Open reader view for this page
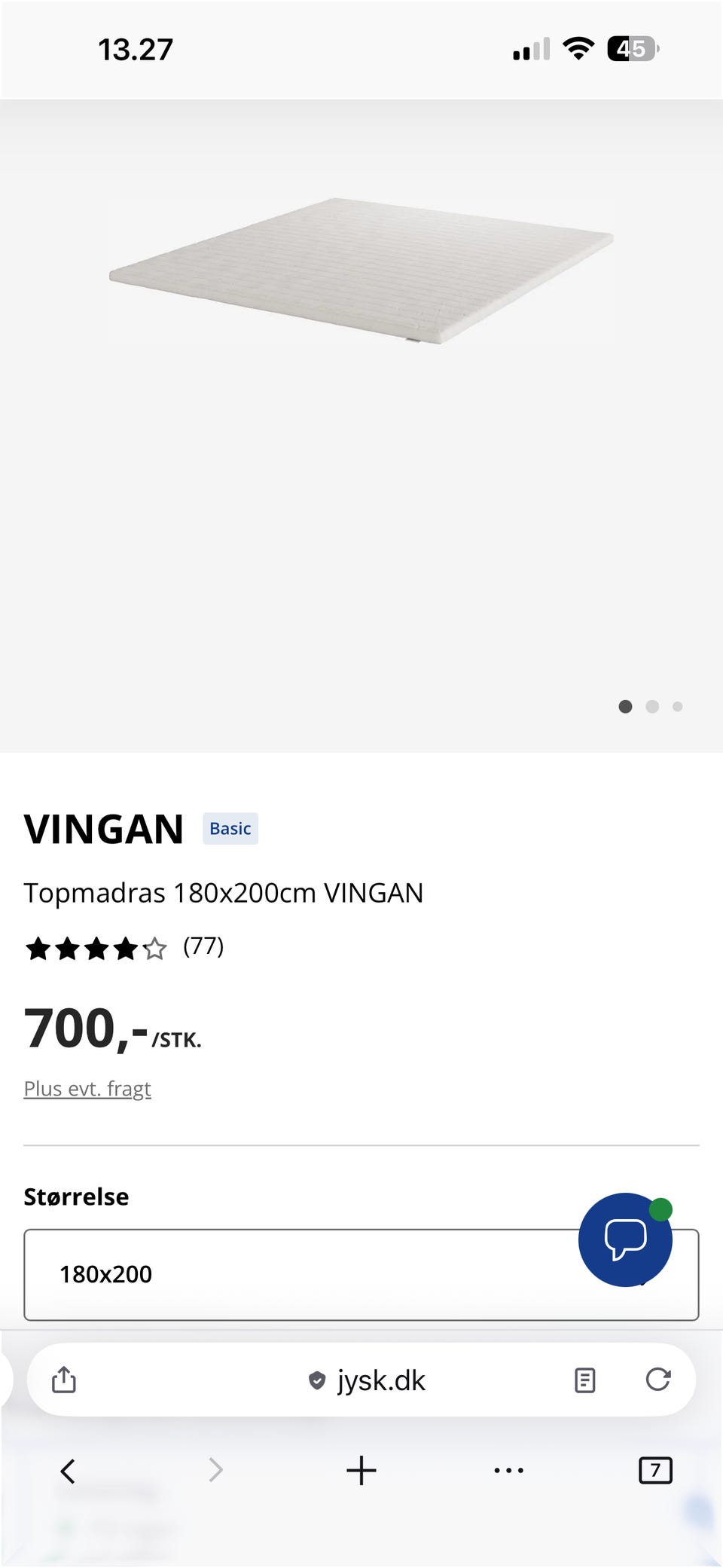The image size is (723, 1568). (x=584, y=1380)
